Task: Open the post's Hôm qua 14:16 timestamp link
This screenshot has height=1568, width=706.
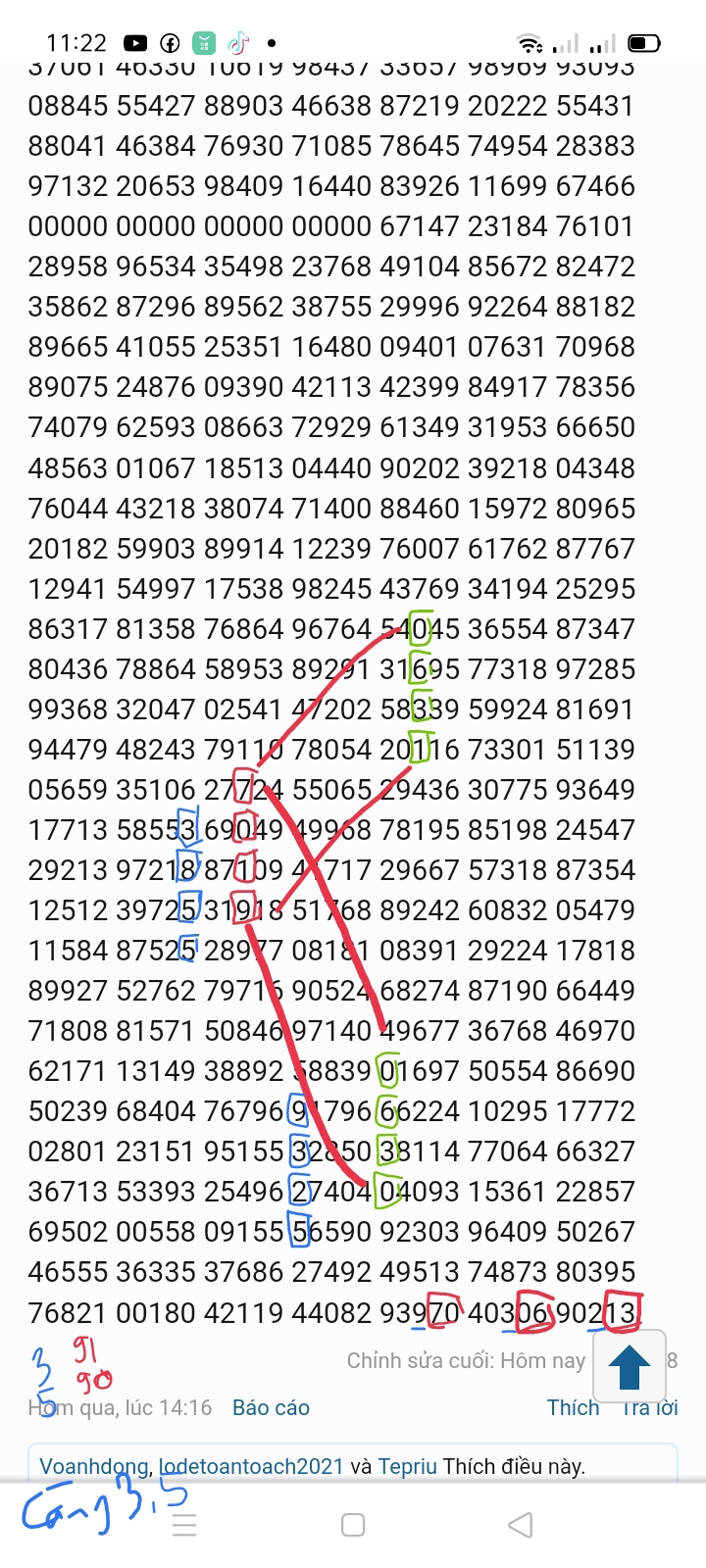Action: pos(120,1408)
